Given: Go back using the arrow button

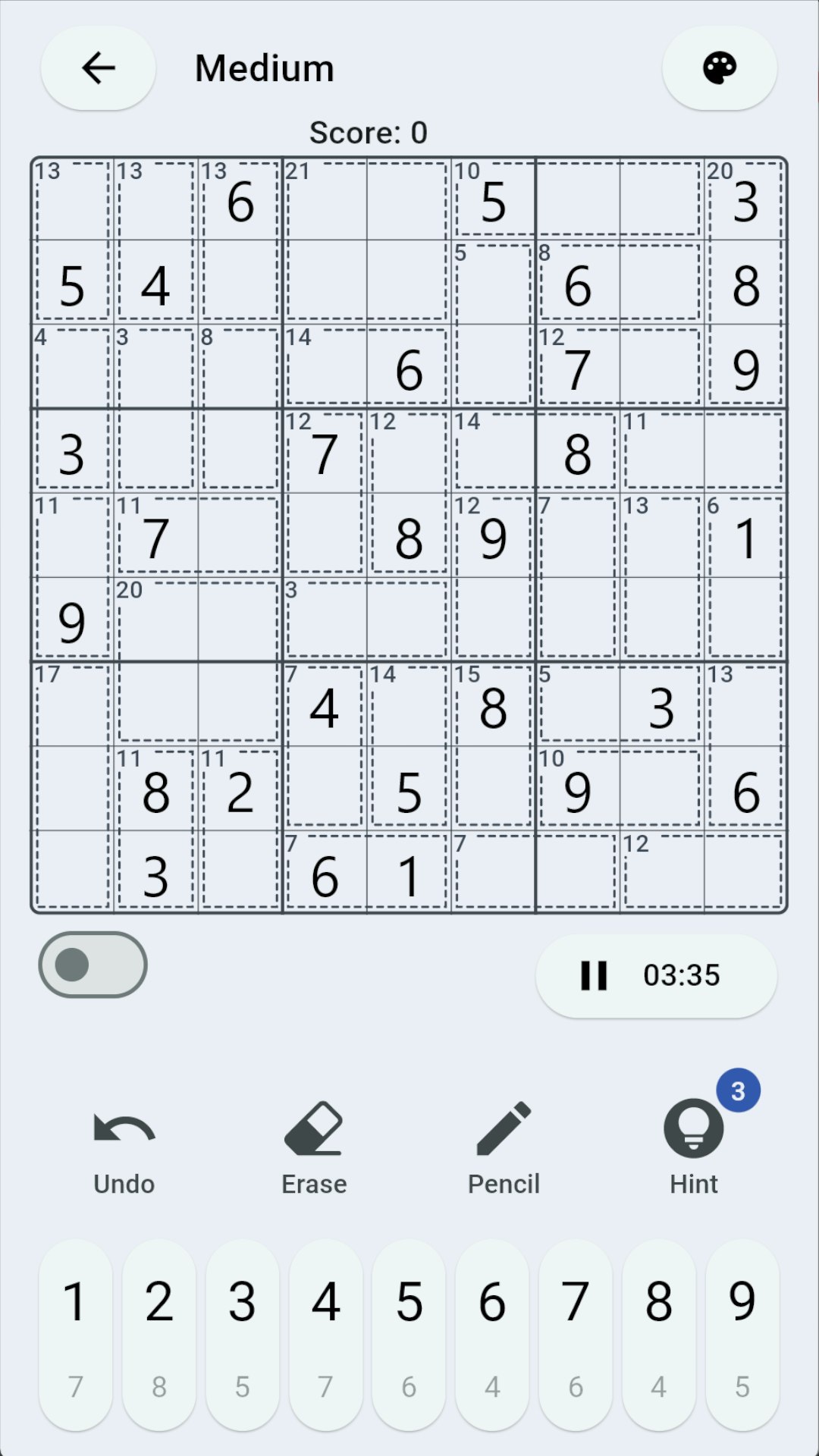Looking at the screenshot, I should (98, 68).
